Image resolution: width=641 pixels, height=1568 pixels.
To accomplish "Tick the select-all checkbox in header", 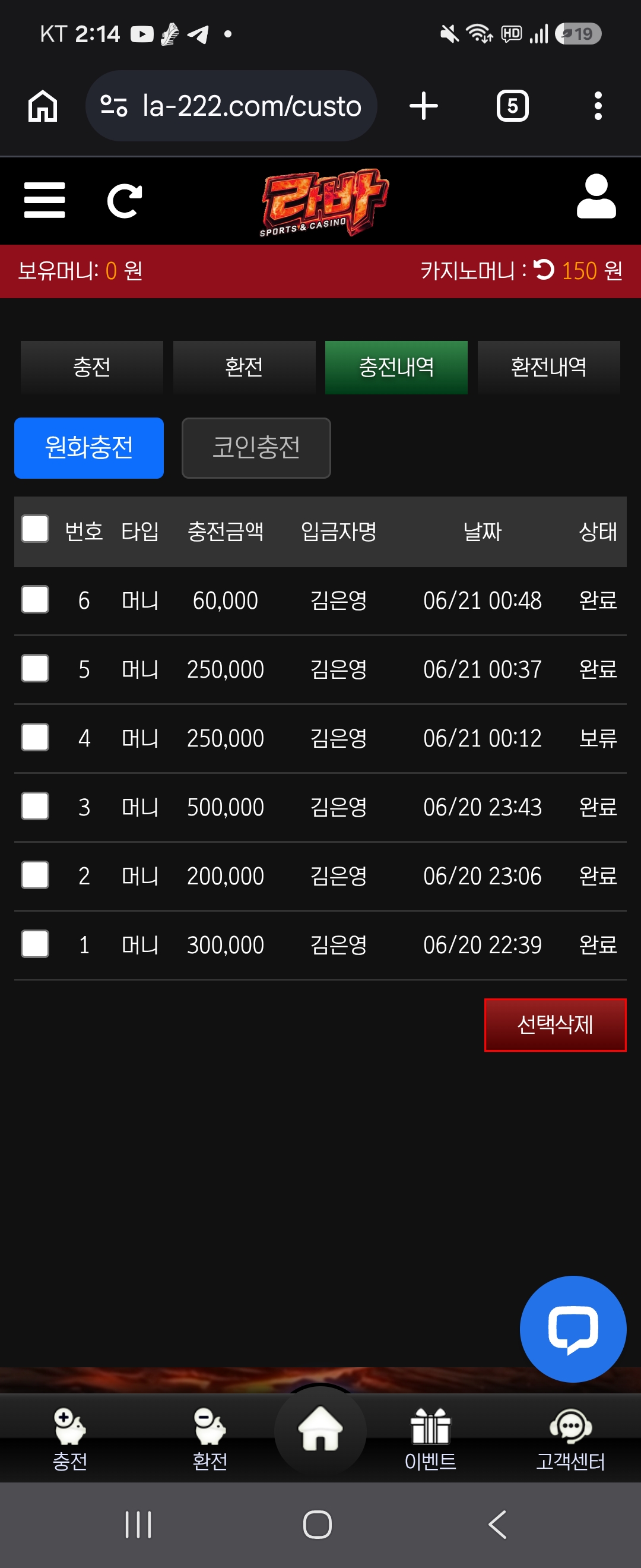I will [35, 529].
